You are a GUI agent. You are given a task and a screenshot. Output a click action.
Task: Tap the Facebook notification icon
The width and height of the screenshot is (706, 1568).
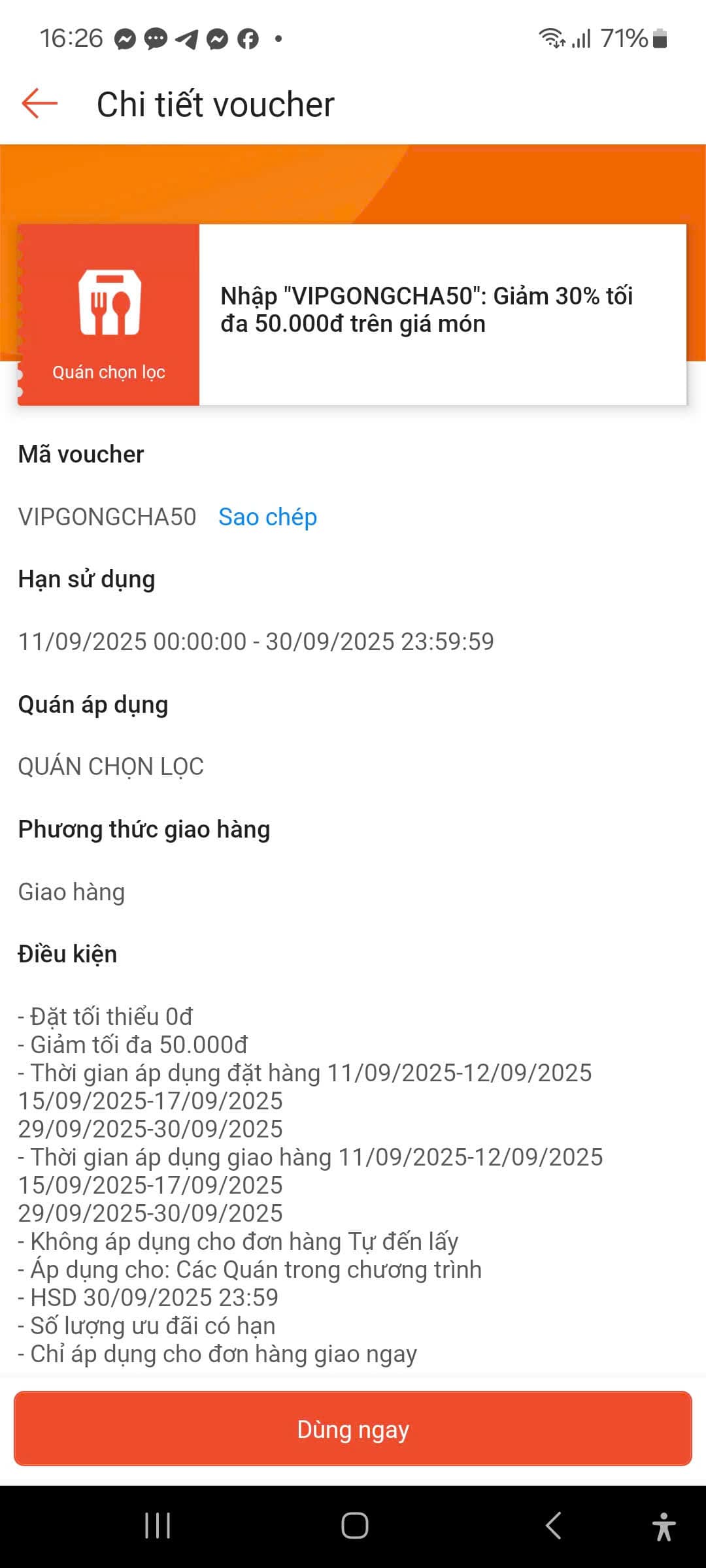[x=247, y=39]
